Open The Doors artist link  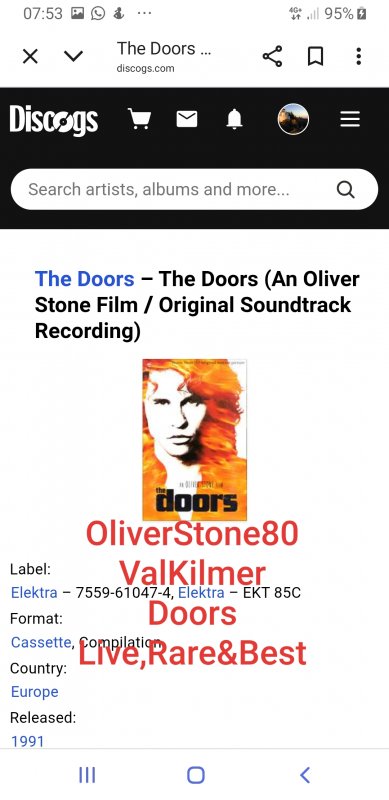pos(85,279)
